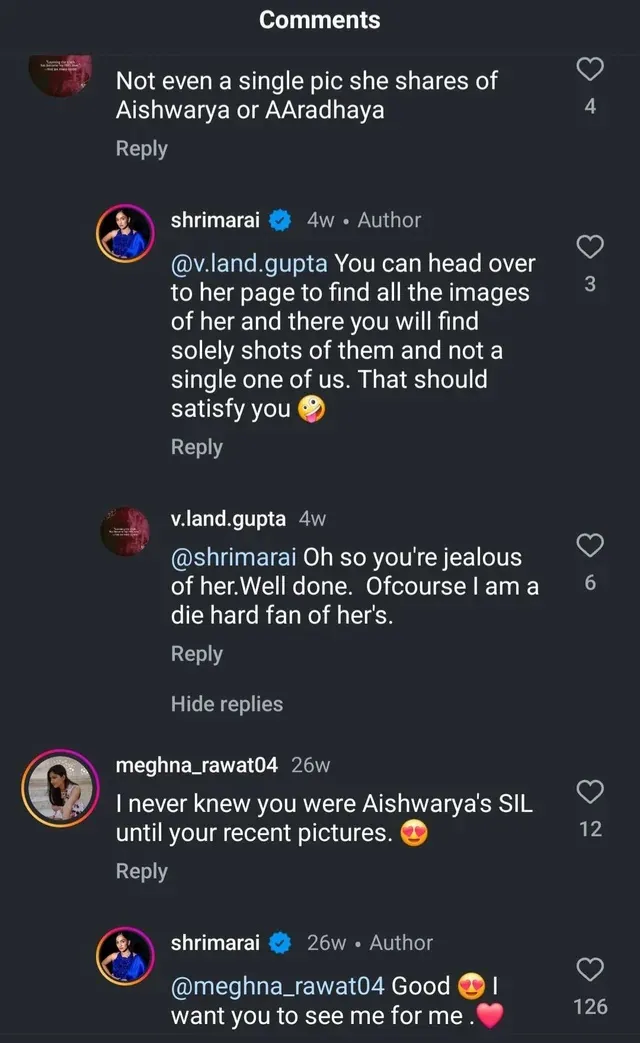Like shrimarai's reply to v.land.gupta

pos(591,246)
